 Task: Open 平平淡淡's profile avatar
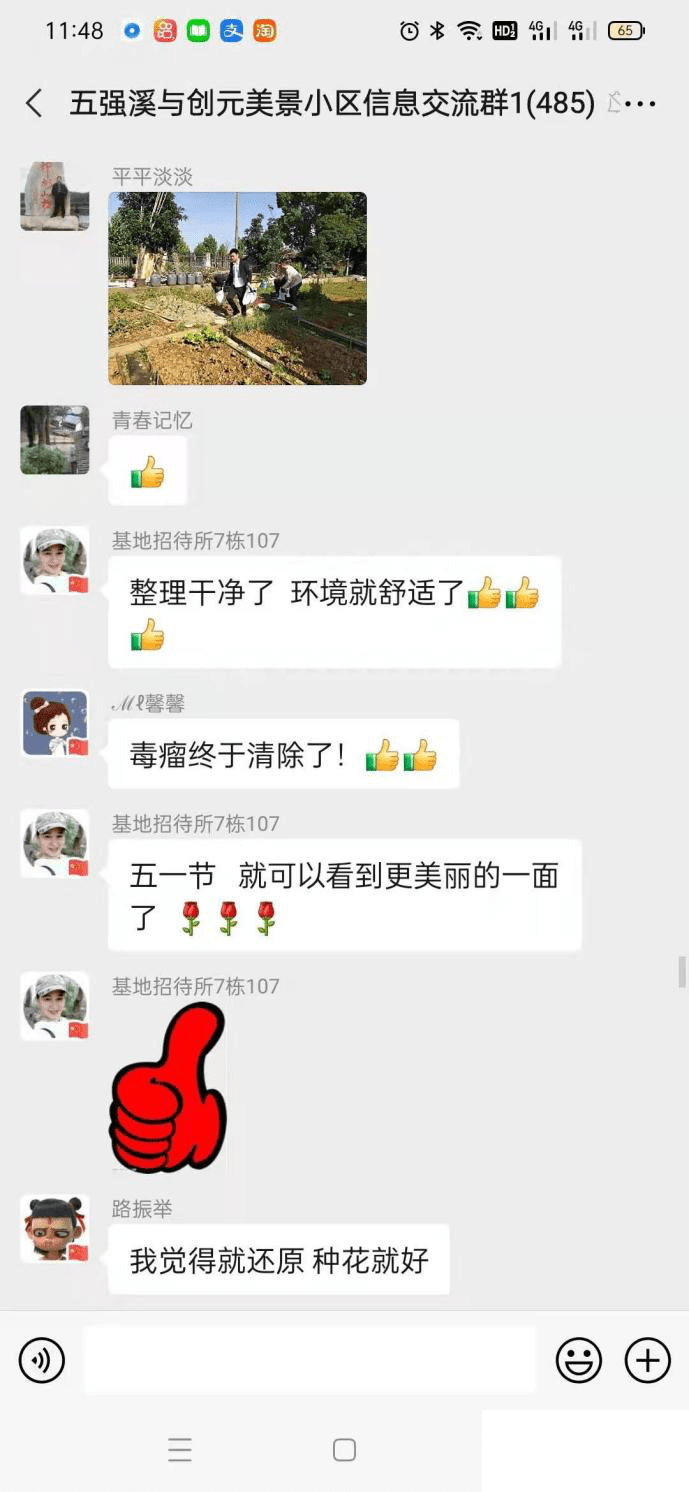pos(55,196)
